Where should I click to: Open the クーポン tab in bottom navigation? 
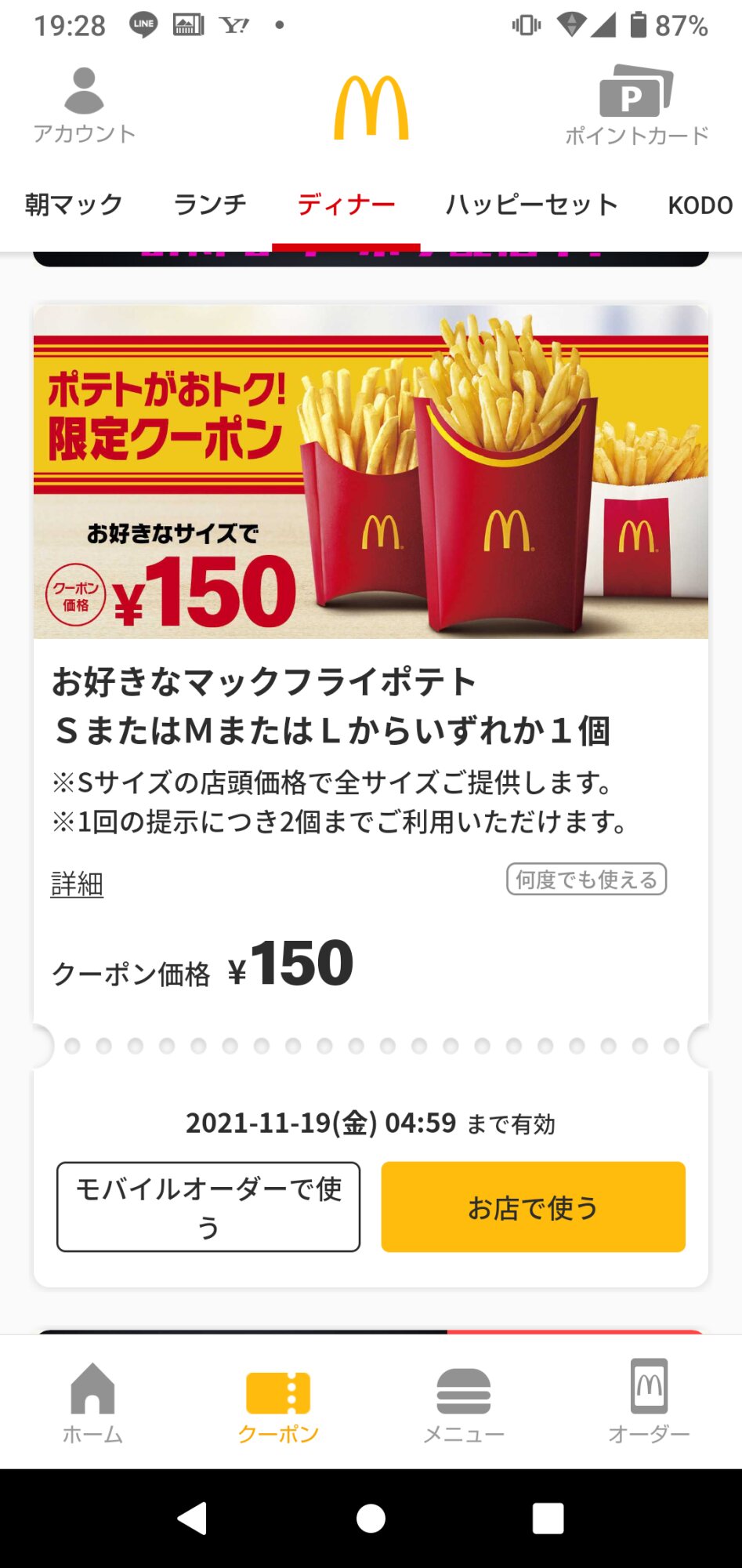[x=278, y=1403]
